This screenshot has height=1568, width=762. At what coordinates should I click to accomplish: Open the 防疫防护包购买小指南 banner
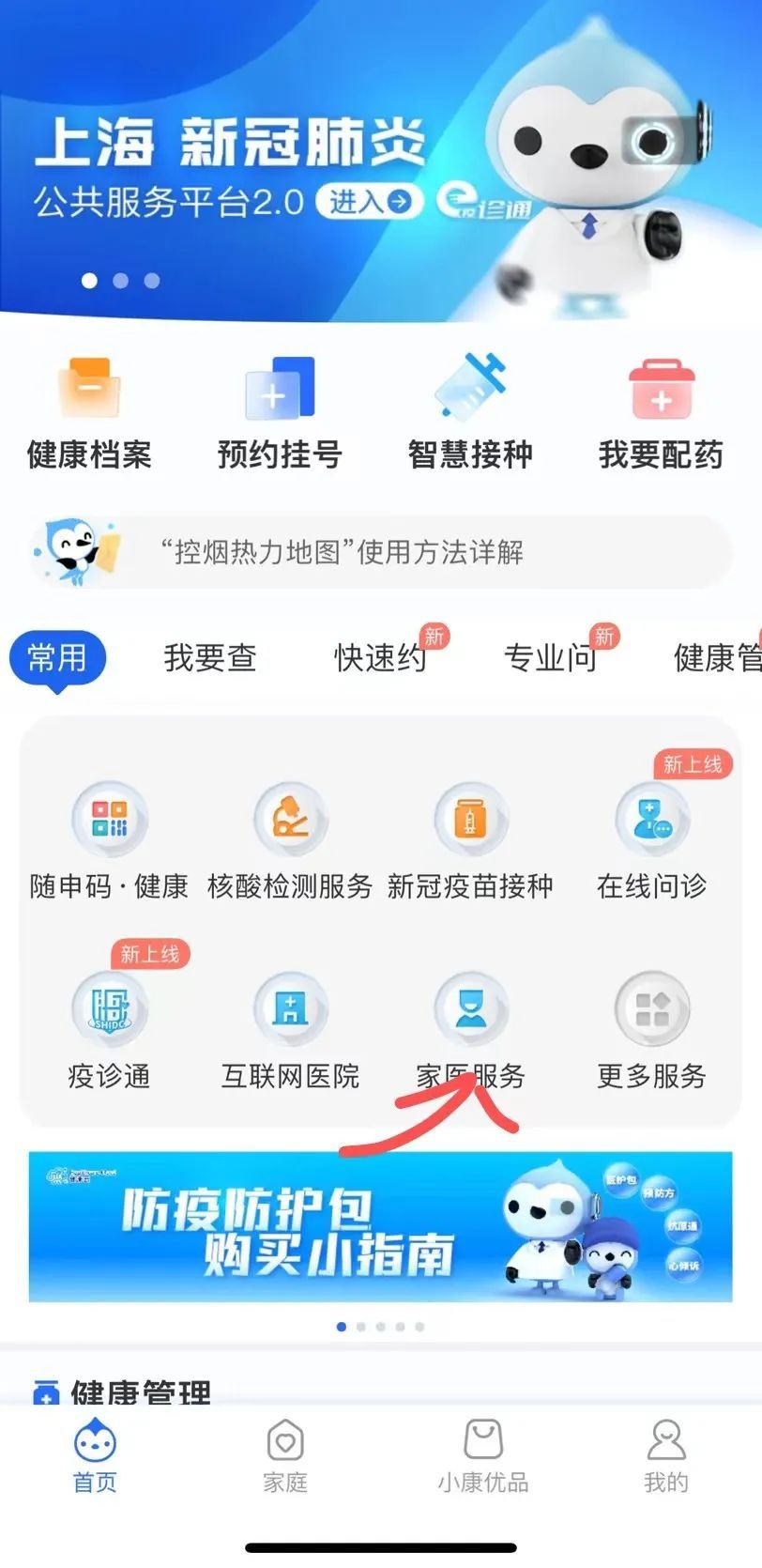pos(380,1226)
